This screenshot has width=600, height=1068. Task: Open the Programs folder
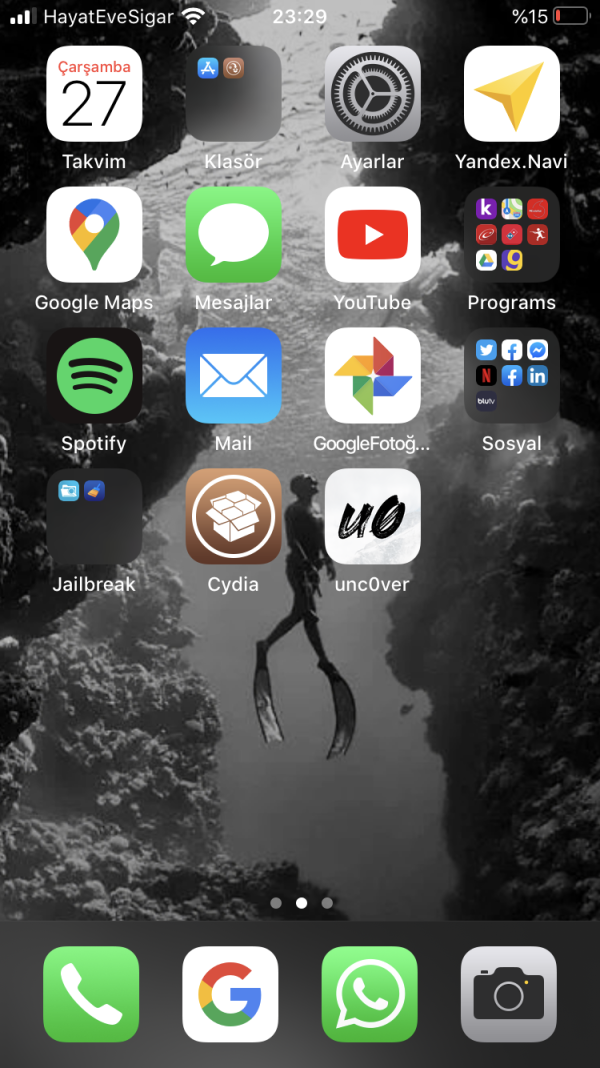click(x=511, y=235)
